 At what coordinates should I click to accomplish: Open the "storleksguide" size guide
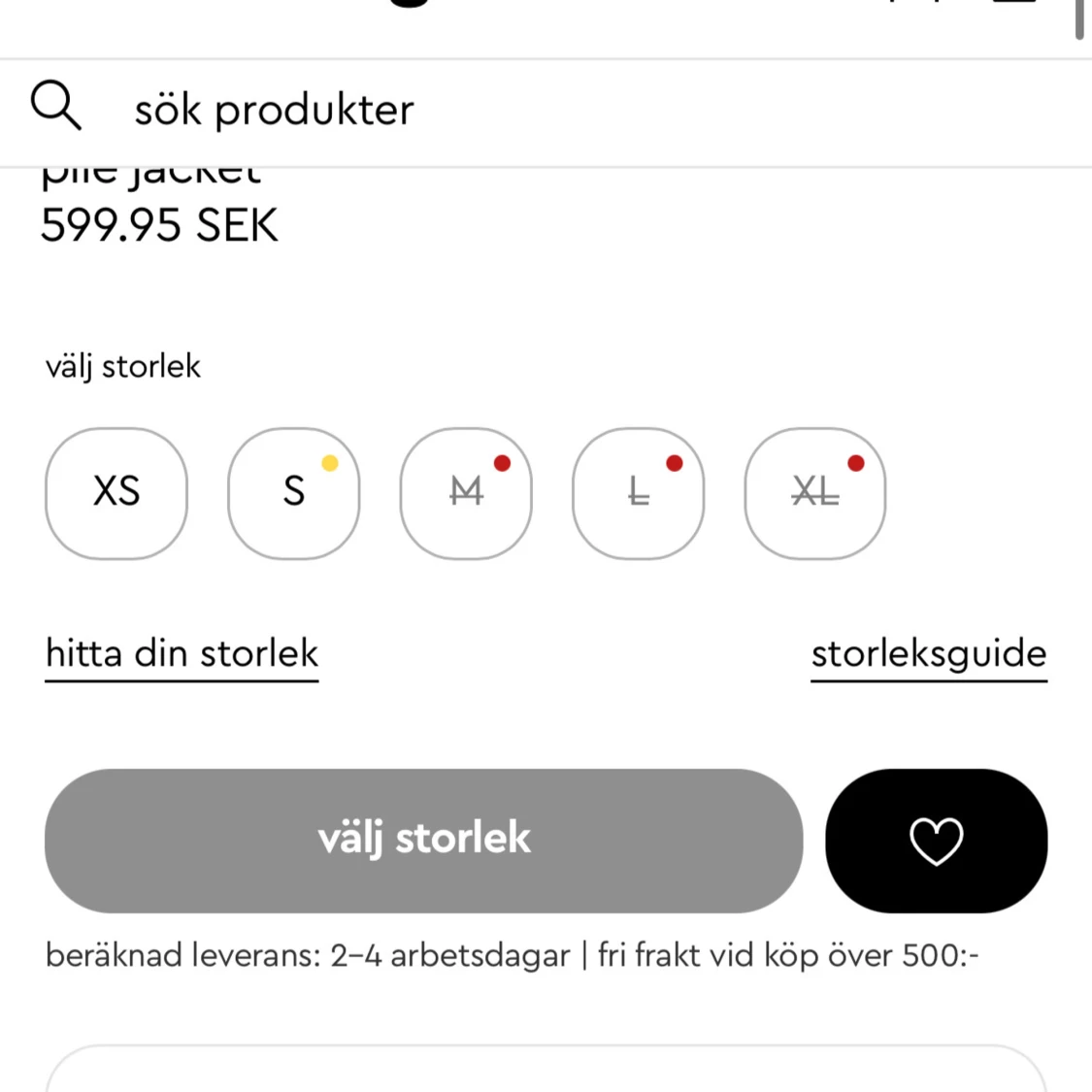coord(928,654)
